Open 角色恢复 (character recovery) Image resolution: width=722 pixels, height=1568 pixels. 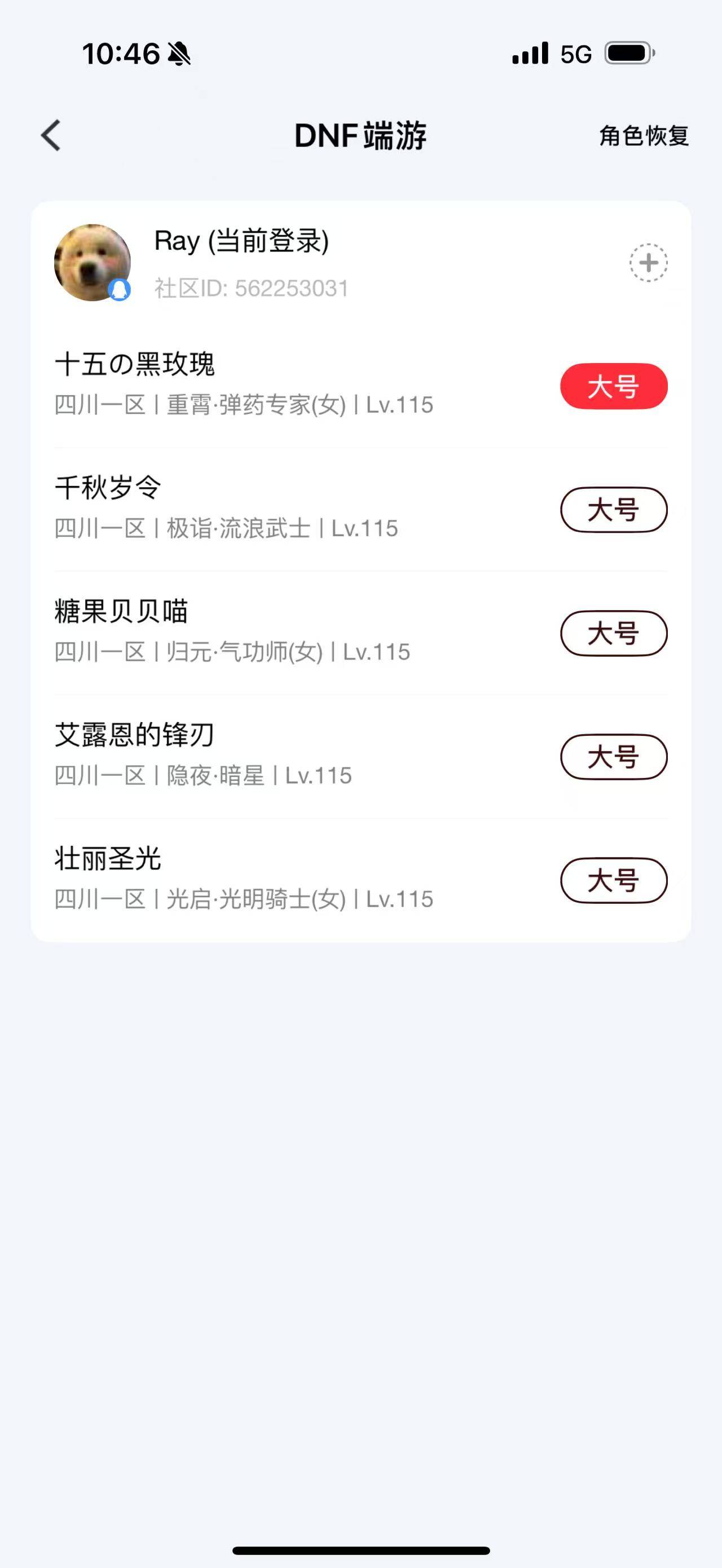pos(643,136)
